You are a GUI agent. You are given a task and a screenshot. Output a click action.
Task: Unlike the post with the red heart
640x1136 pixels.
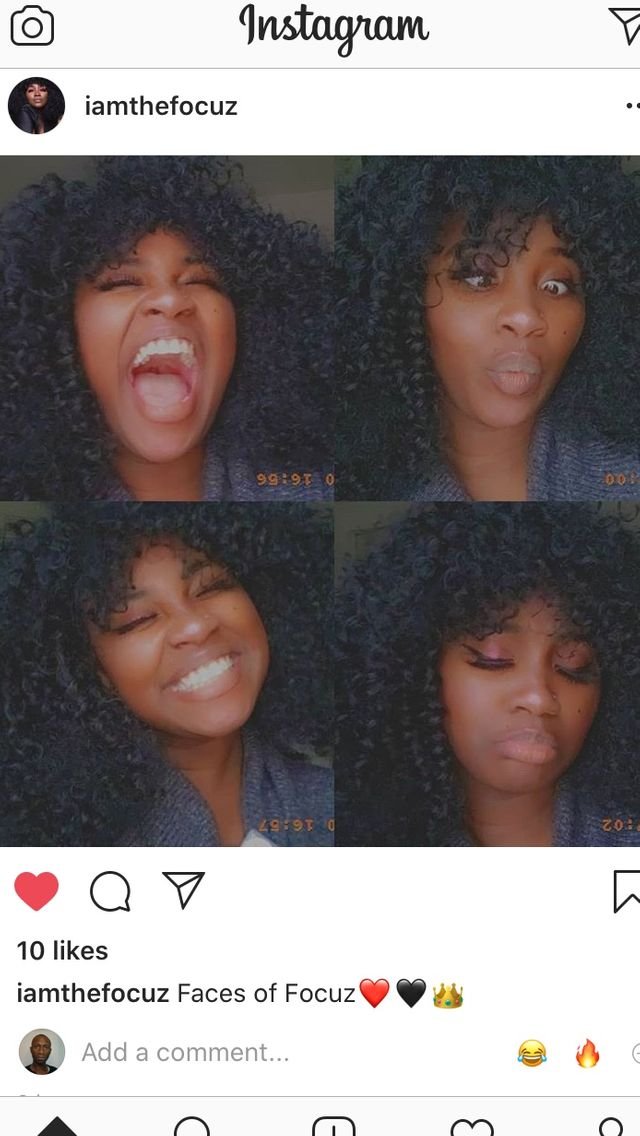click(37, 890)
